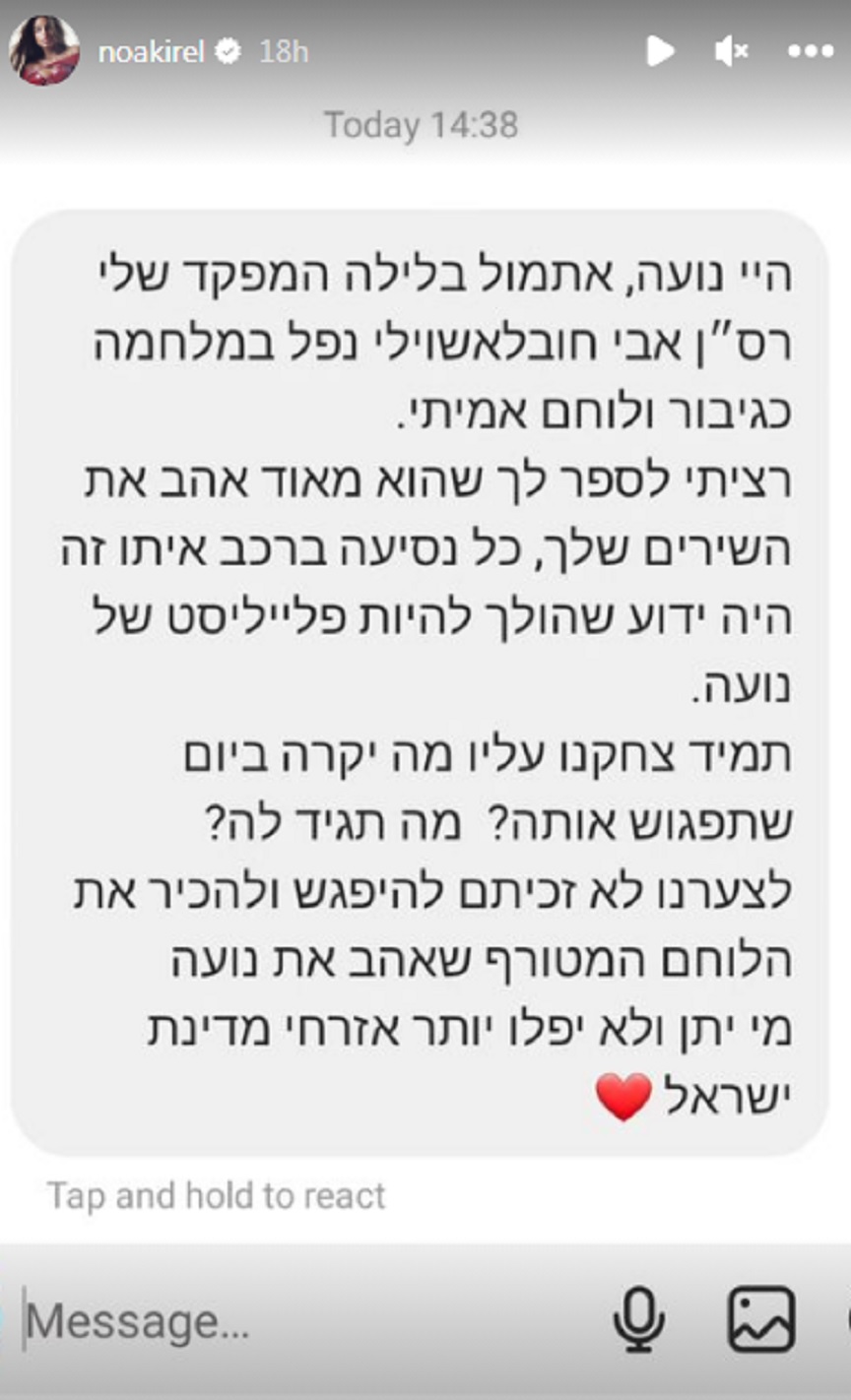Open the noakirel username link
The width and height of the screenshot is (851, 1400).
tap(151, 51)
